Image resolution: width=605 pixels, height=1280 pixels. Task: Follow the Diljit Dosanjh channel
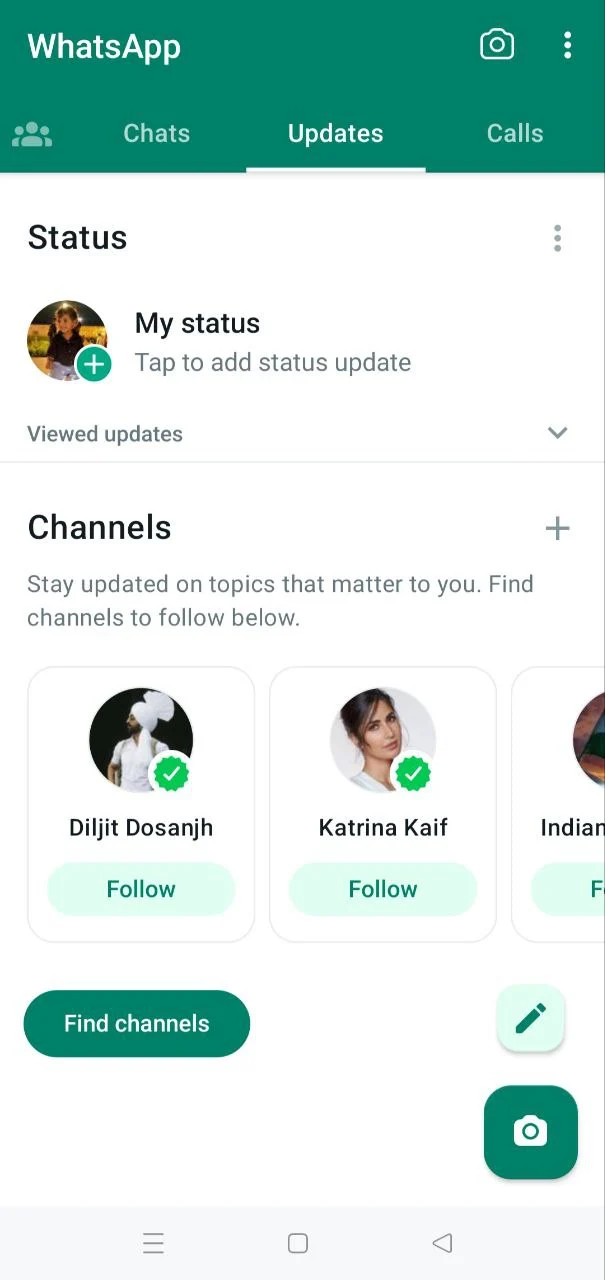point(141,889)
